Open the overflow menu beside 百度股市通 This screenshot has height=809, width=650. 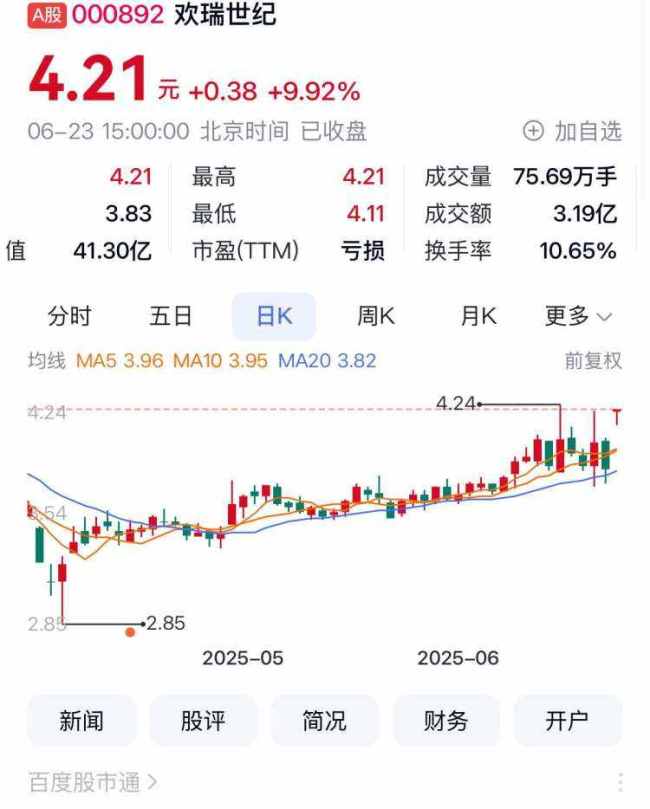(x=620, y=781)
